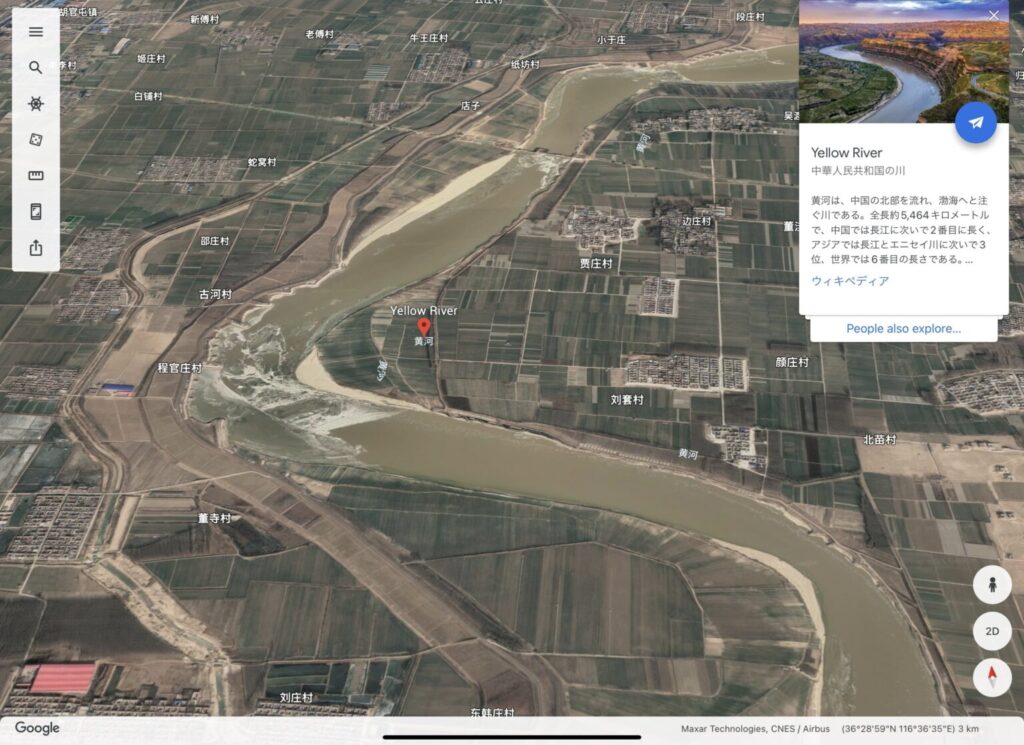Enter Street View with pegman

(992, 585)
